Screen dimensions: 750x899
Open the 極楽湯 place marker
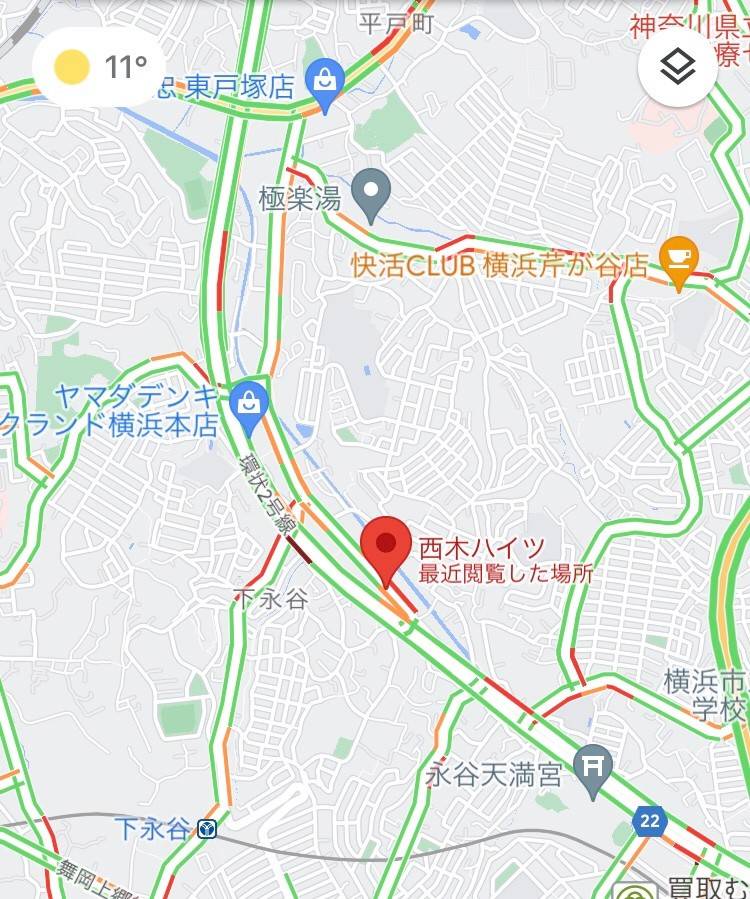374,191
